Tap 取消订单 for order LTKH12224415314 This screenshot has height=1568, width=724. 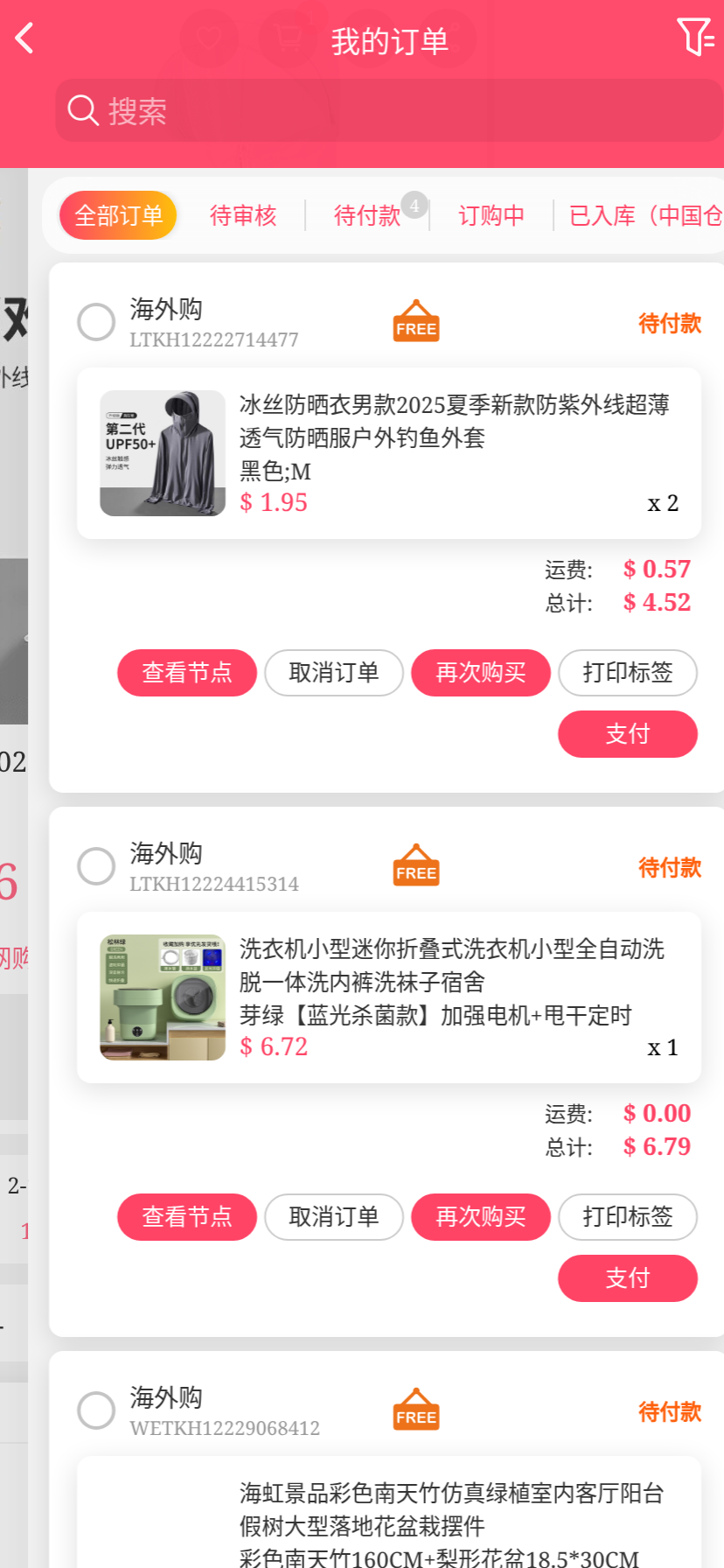[334, 1217]
